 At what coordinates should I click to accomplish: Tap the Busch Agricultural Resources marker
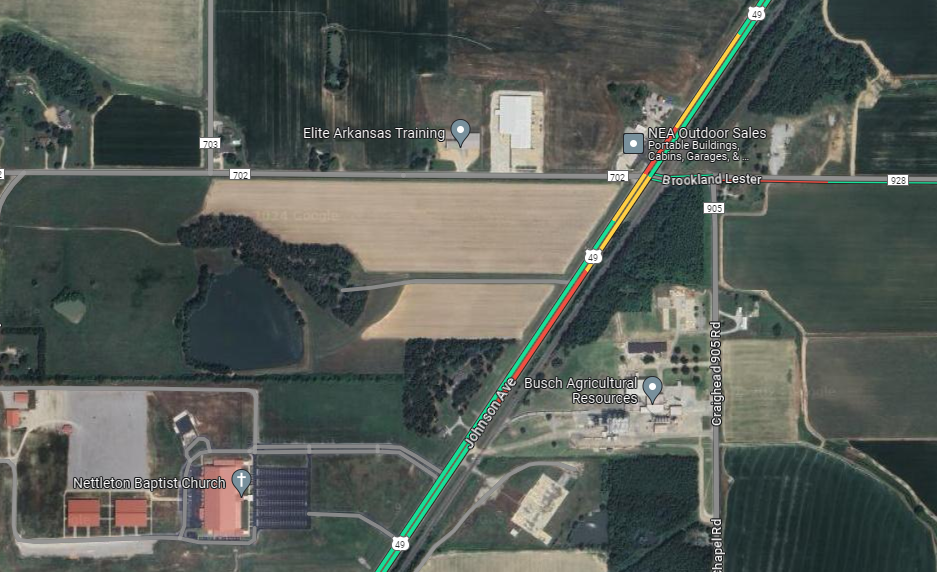click(652, 387)
